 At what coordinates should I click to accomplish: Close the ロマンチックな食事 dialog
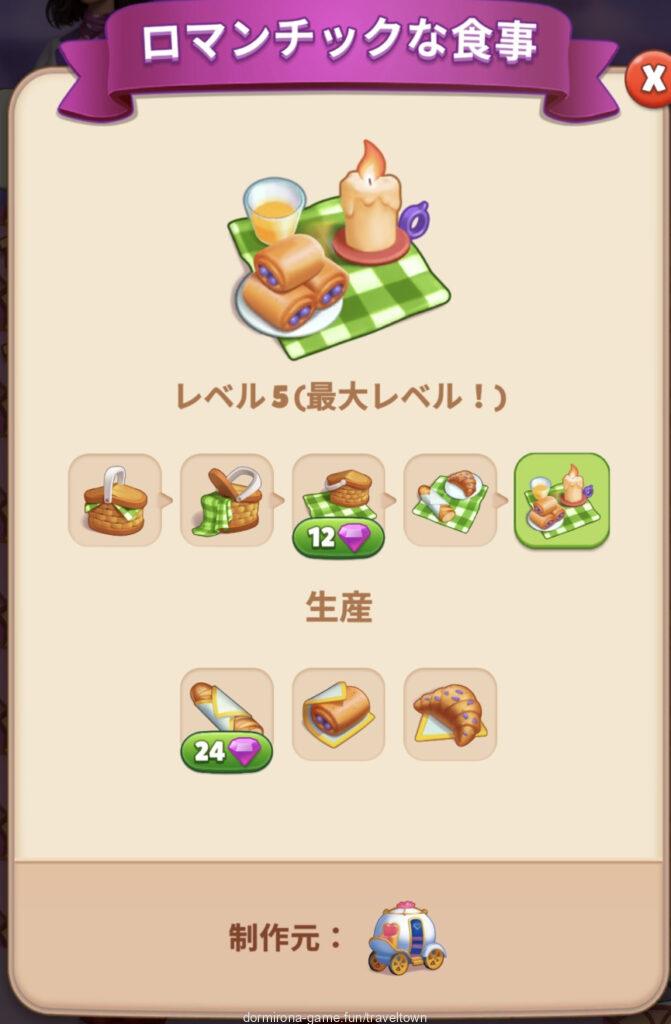[x=651, y=80]
